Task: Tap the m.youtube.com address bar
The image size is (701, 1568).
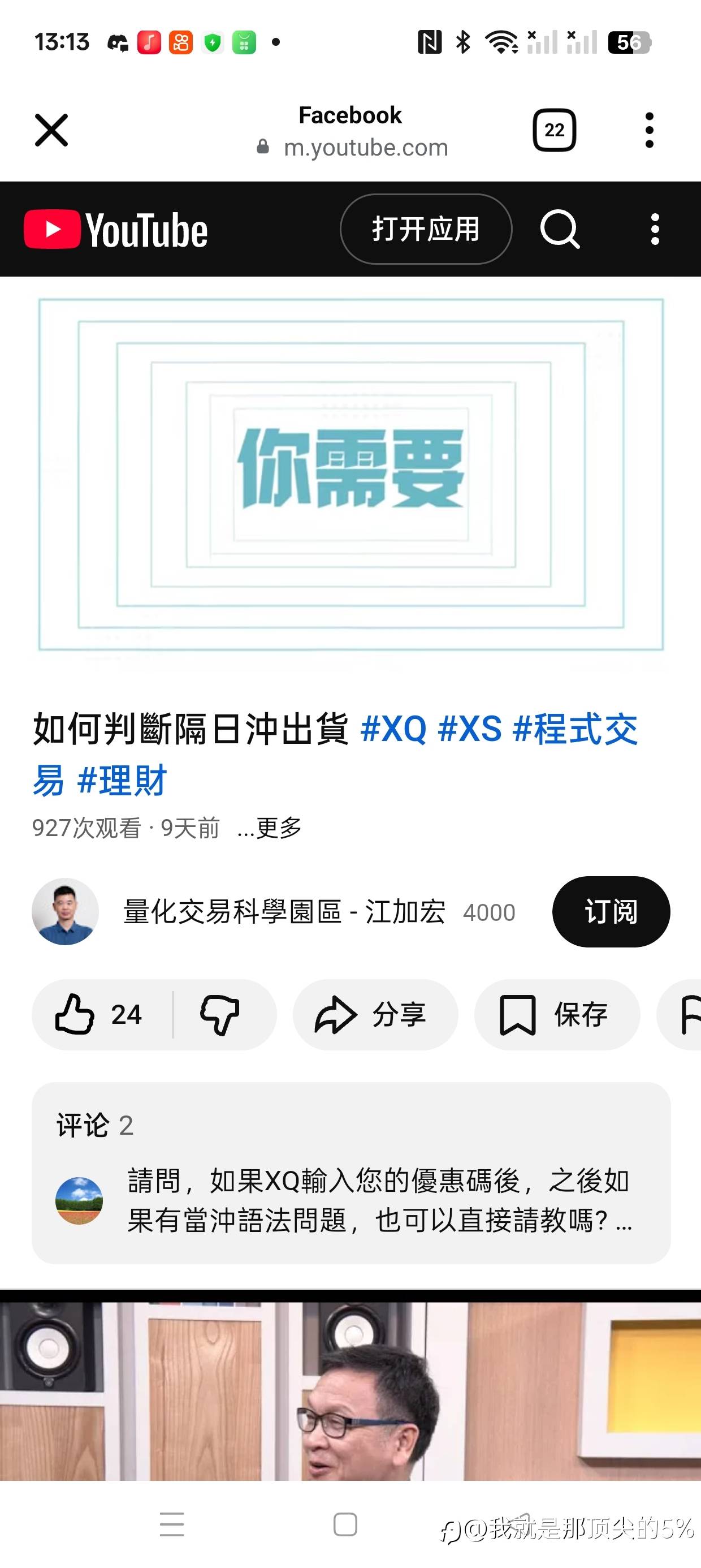Action: click(367, 147)
